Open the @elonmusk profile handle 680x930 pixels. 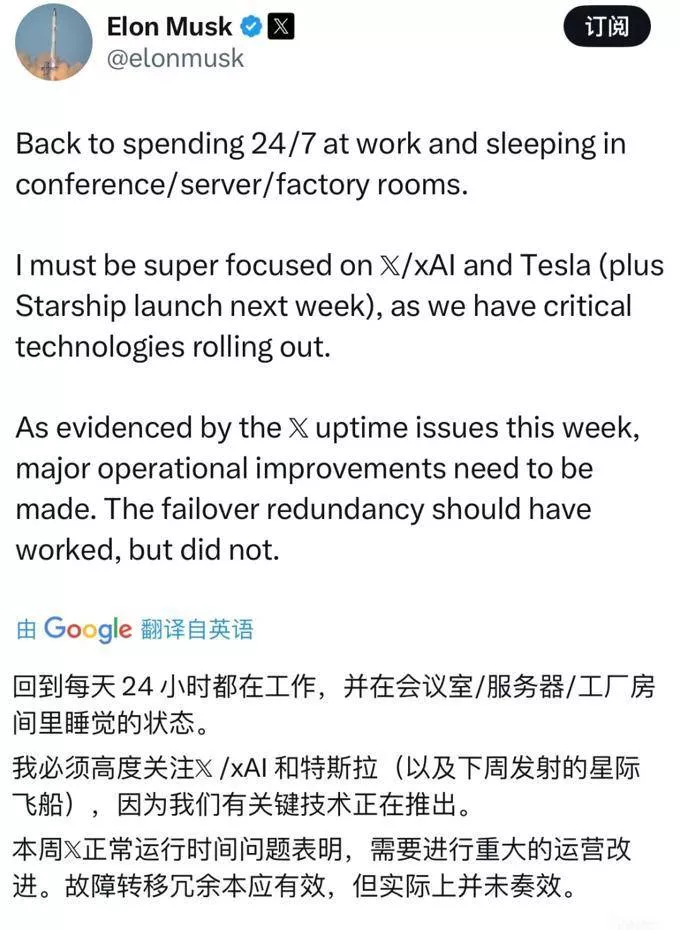(x=175, y=59)
